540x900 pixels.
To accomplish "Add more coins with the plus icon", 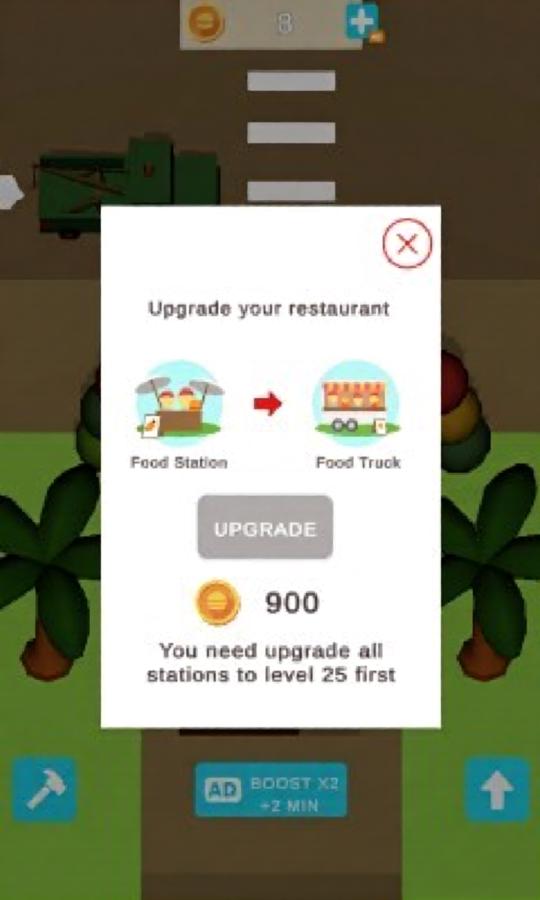I will click(x=362, y=21).
